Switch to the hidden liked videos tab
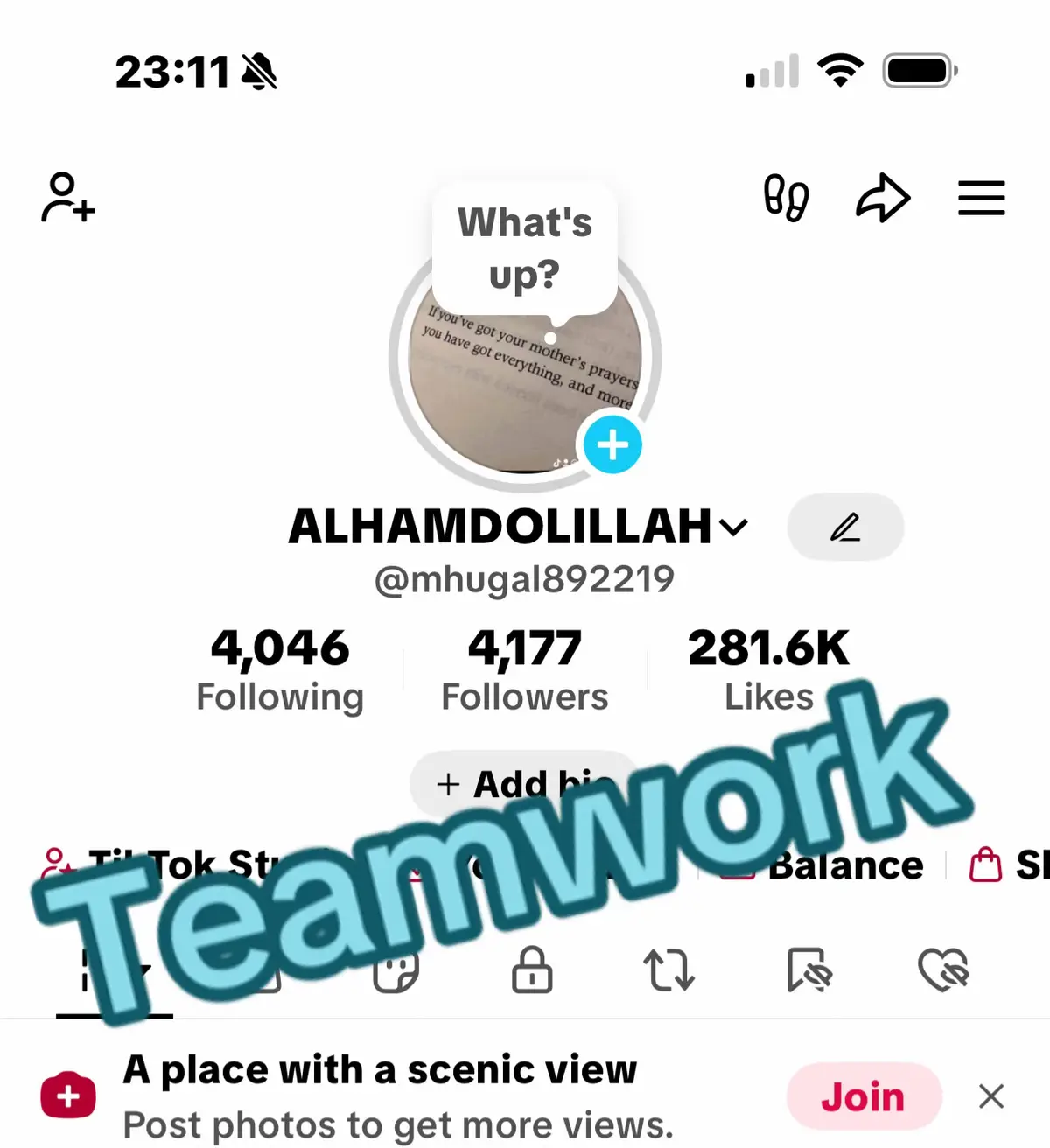Image resolution: width=1050 pixels, height=1148 pixels. (943, 969)
